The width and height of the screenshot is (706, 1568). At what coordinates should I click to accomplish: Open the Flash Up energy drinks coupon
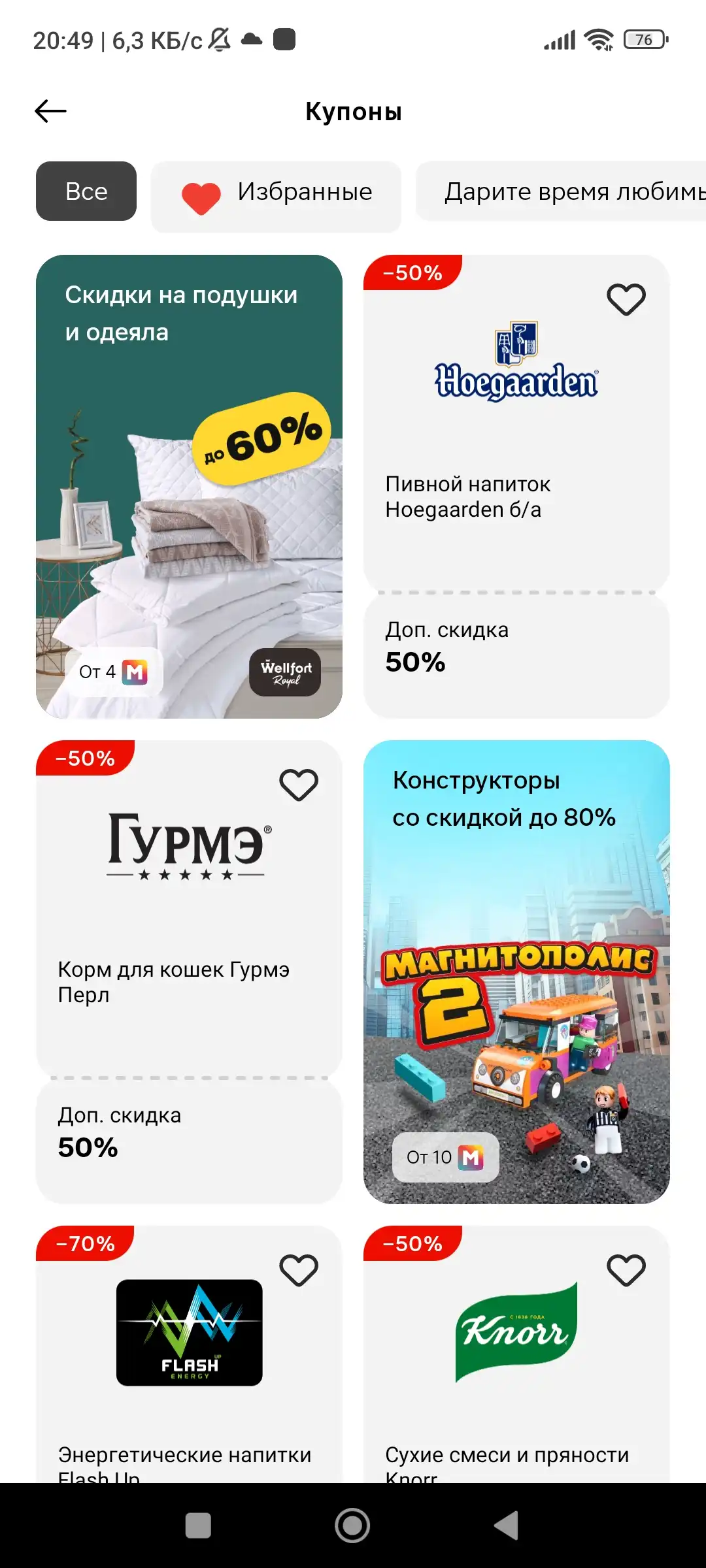tap(189, 1354)
